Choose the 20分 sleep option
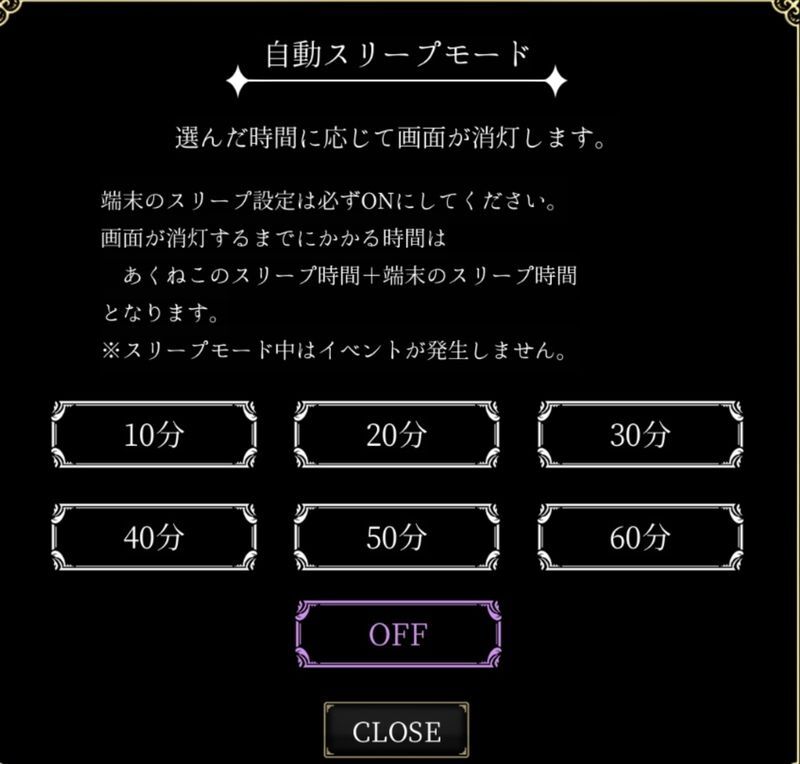The width and height of the screenshot is (800, 764). point(397,434)
